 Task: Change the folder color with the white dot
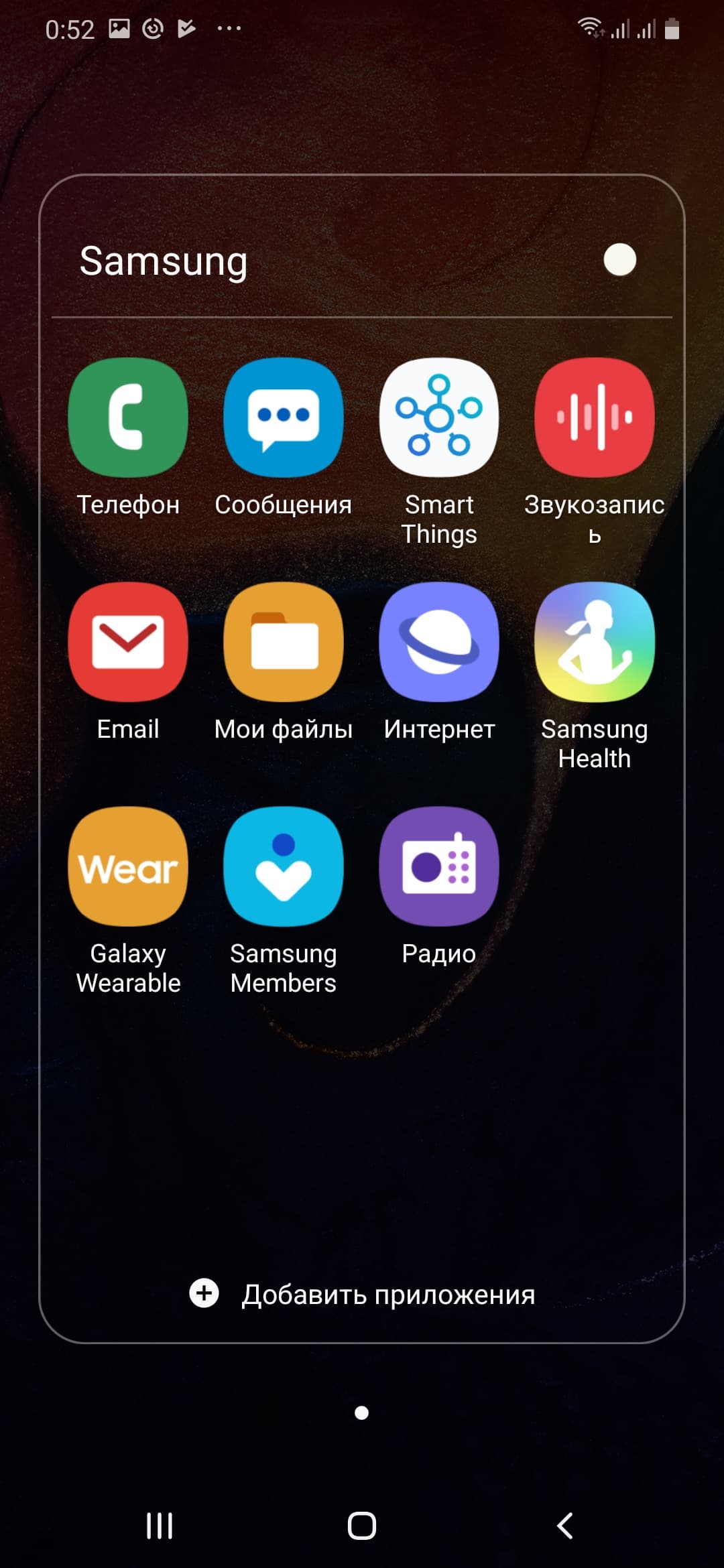coord(619,260)
